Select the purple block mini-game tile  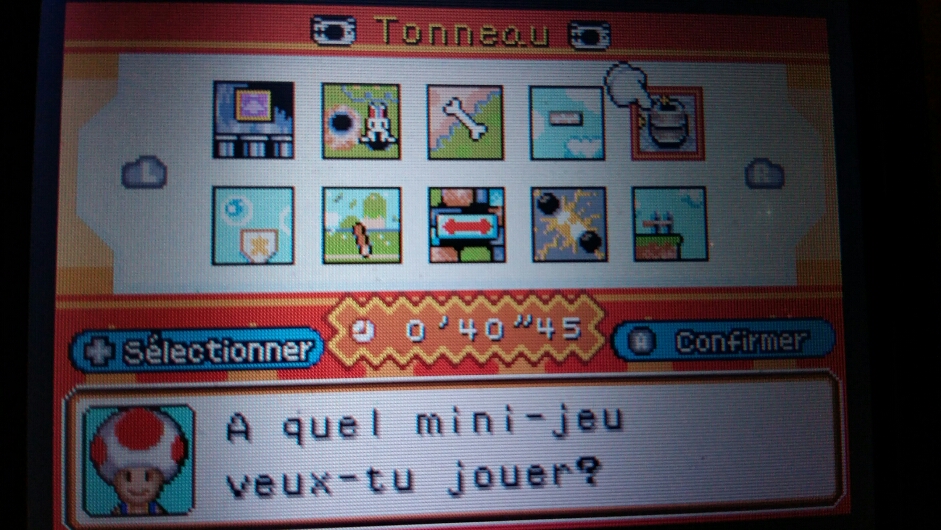253,121
